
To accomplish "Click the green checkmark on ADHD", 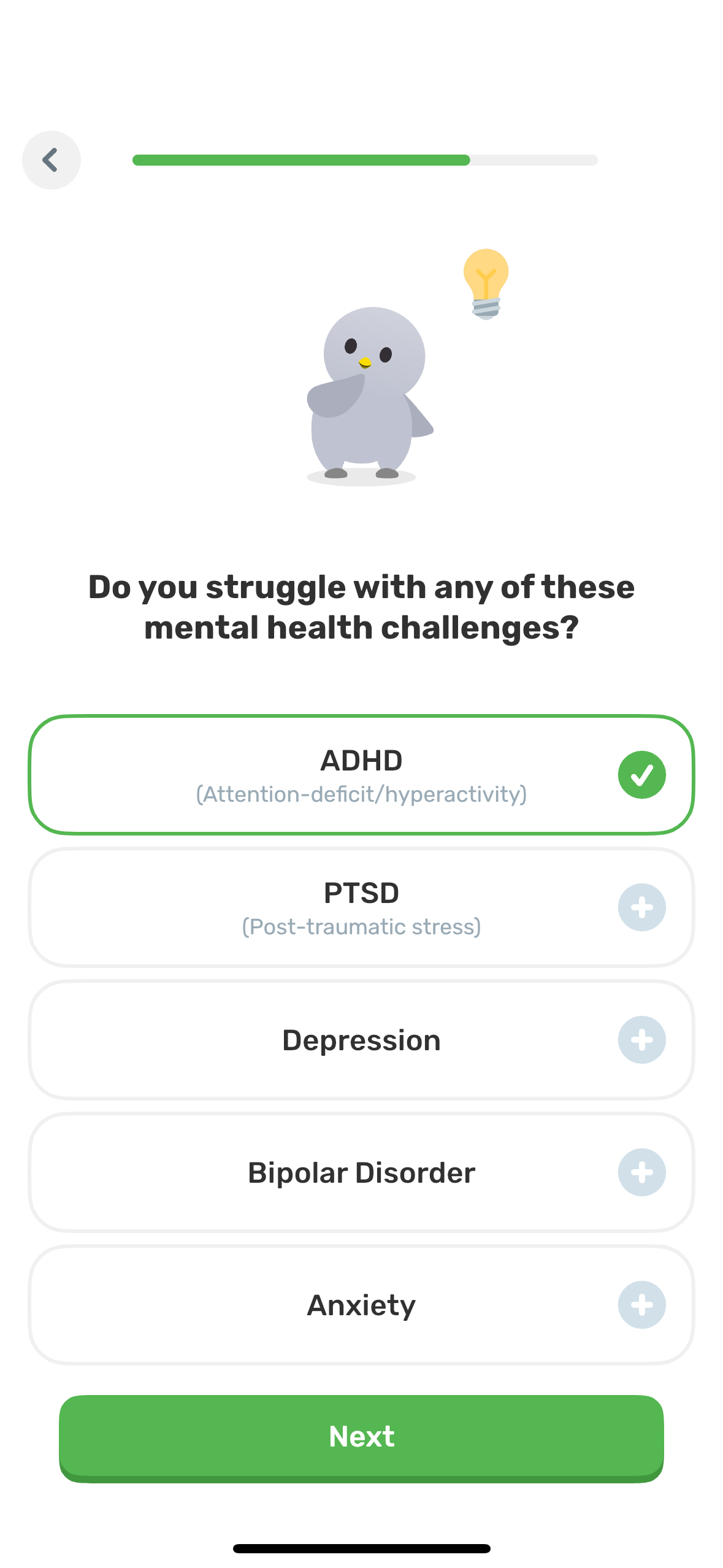I will coord(641,775).
